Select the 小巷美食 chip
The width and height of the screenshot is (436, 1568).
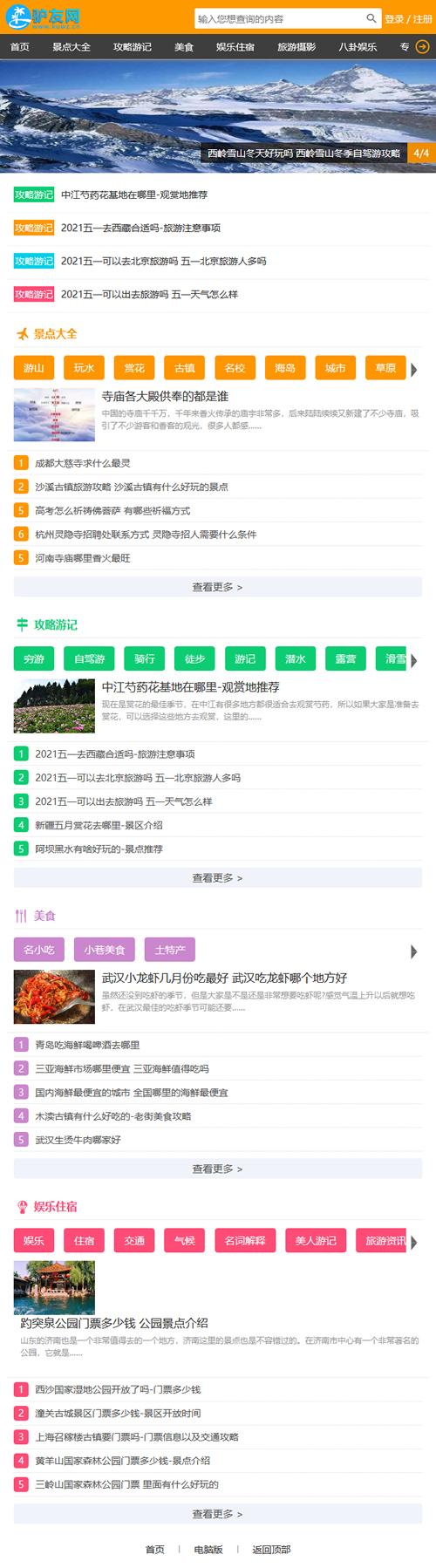click(105, 950)
